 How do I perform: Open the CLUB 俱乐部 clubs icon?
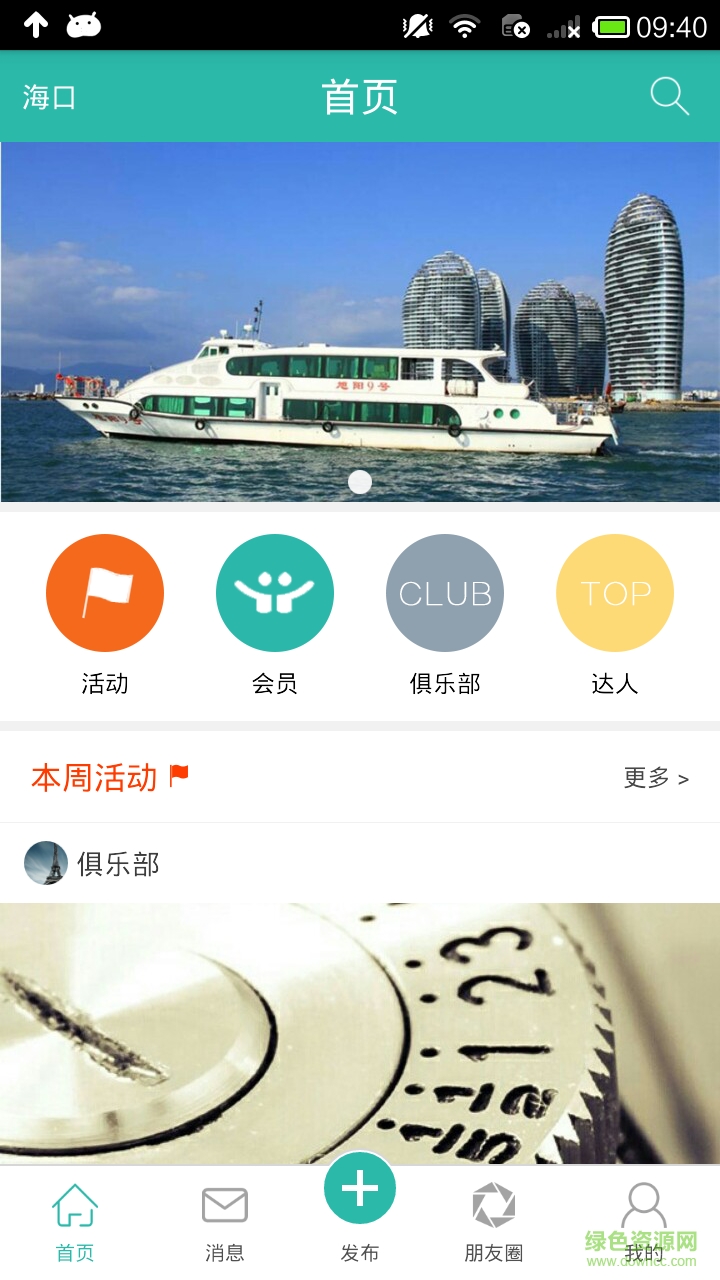tap(444, 592)
